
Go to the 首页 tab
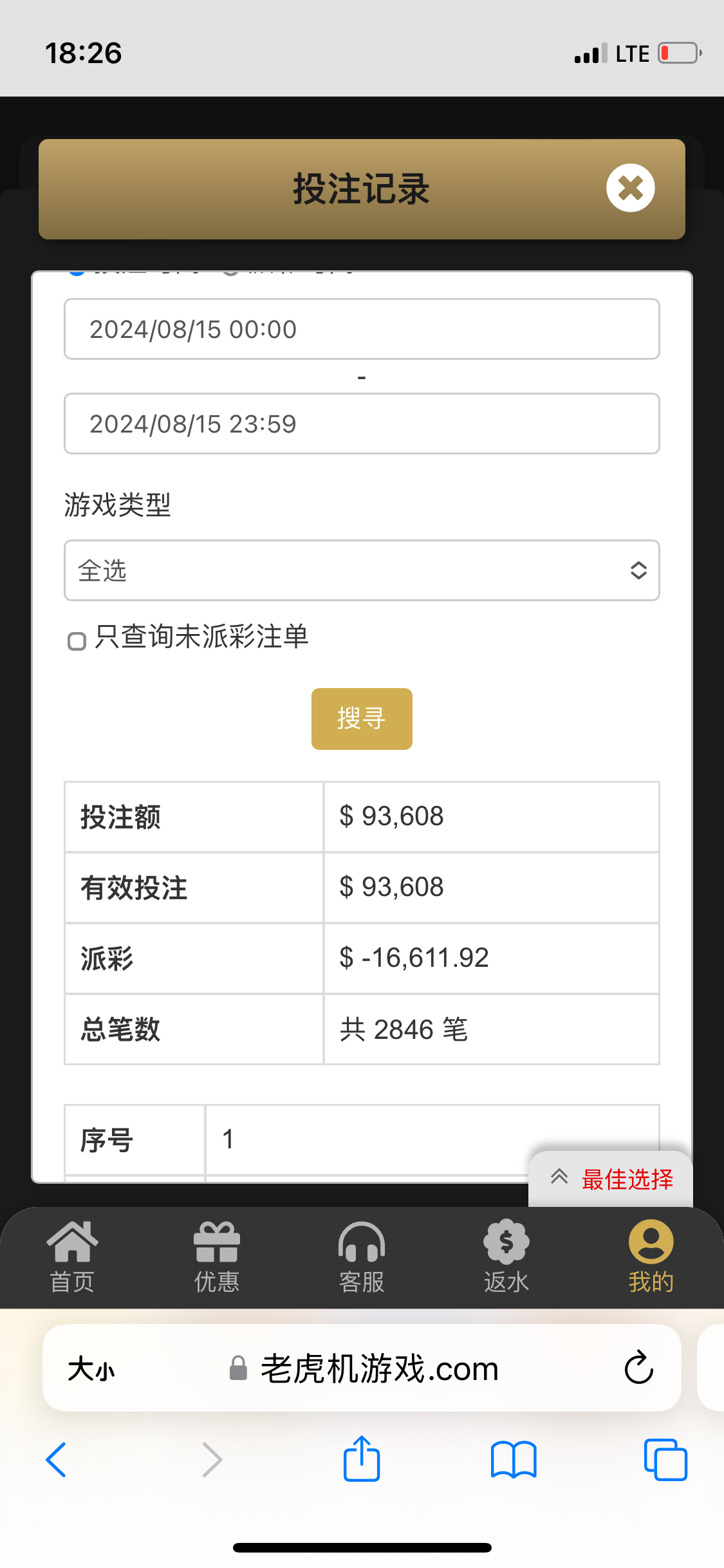72,1256
